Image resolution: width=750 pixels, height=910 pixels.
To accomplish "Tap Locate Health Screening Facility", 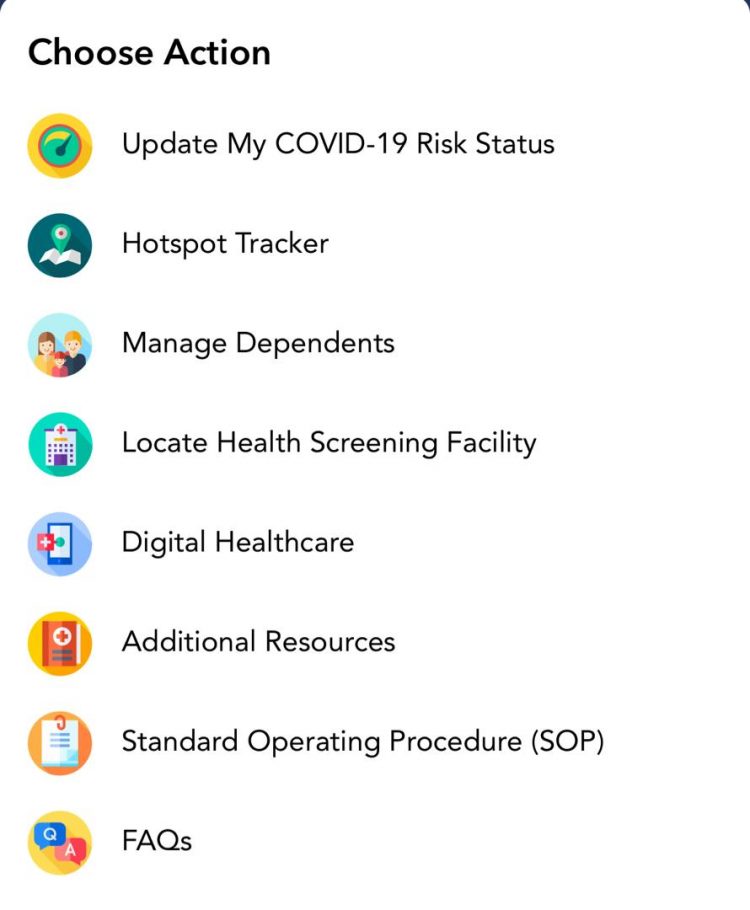I will [329, 443].
